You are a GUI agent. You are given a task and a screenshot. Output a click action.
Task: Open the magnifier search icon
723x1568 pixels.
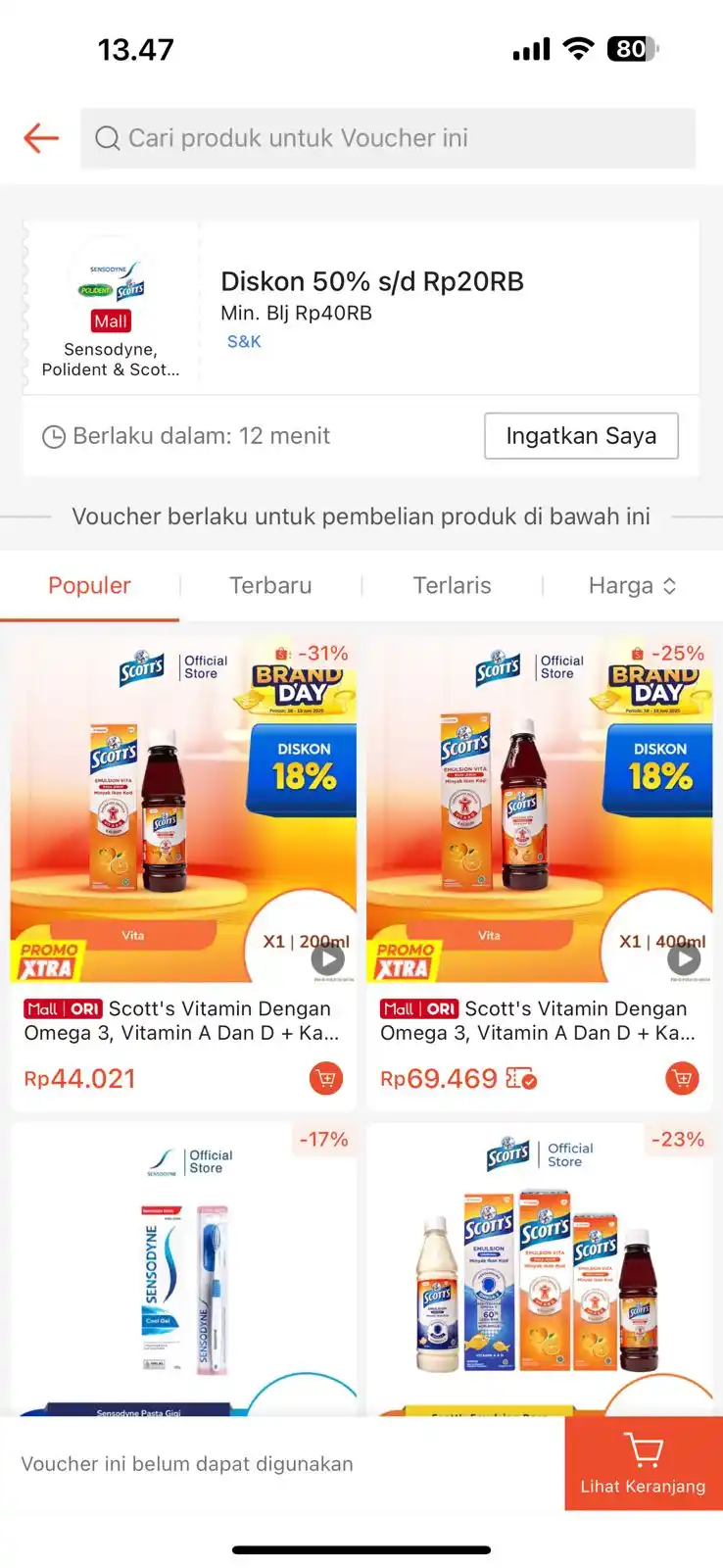tap(107, 138)
